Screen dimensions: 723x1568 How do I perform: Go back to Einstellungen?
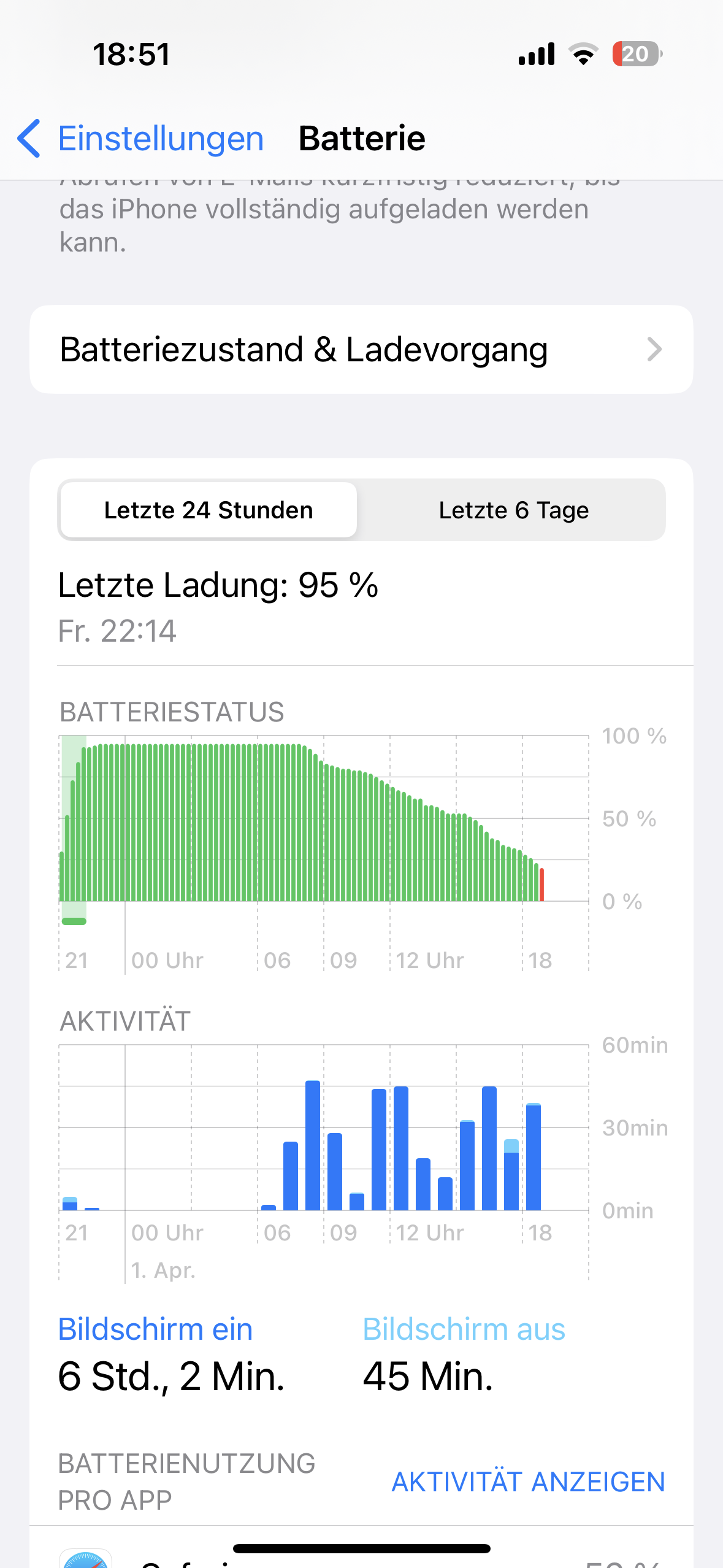[x=141, y=139]
